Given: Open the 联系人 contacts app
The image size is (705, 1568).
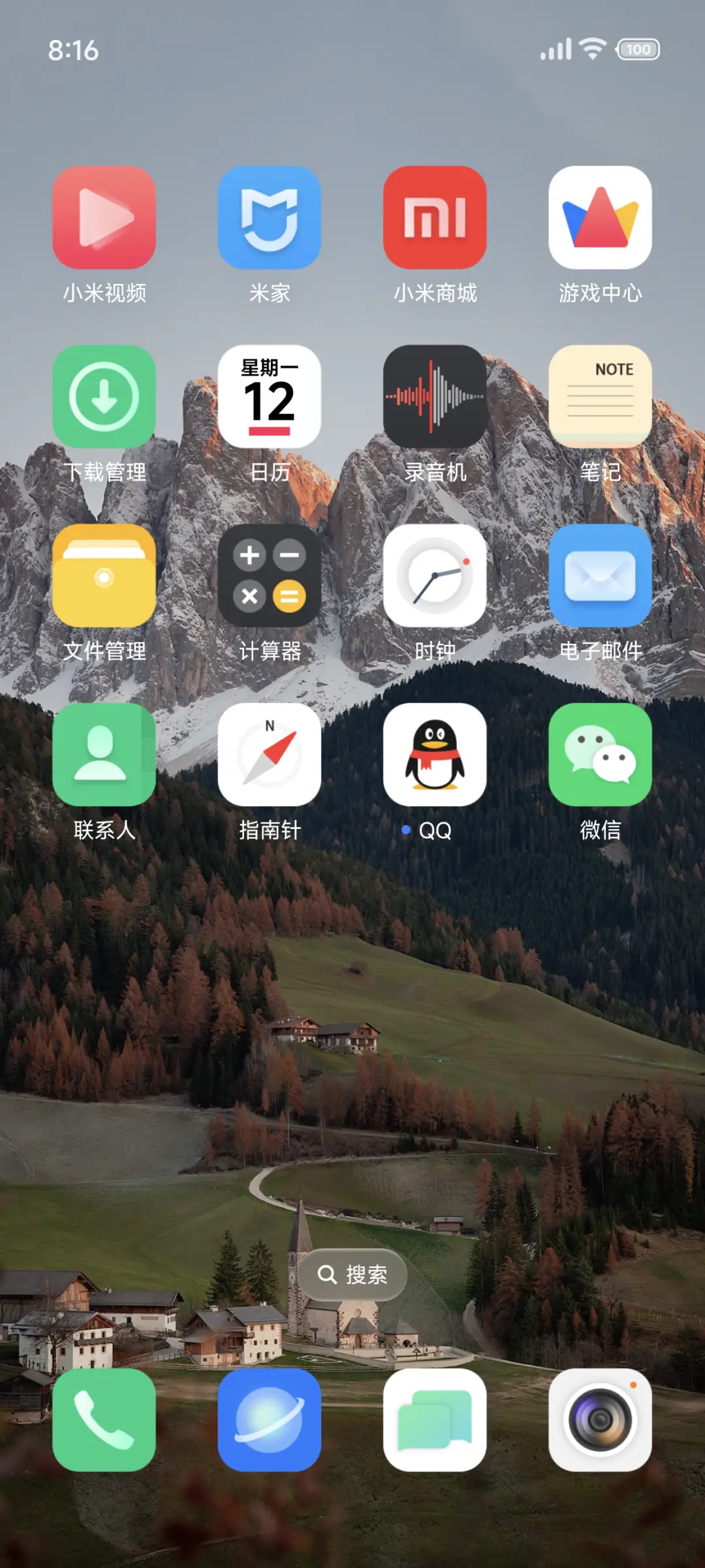Looking at the screenshot, I should [x=104, y=754].
